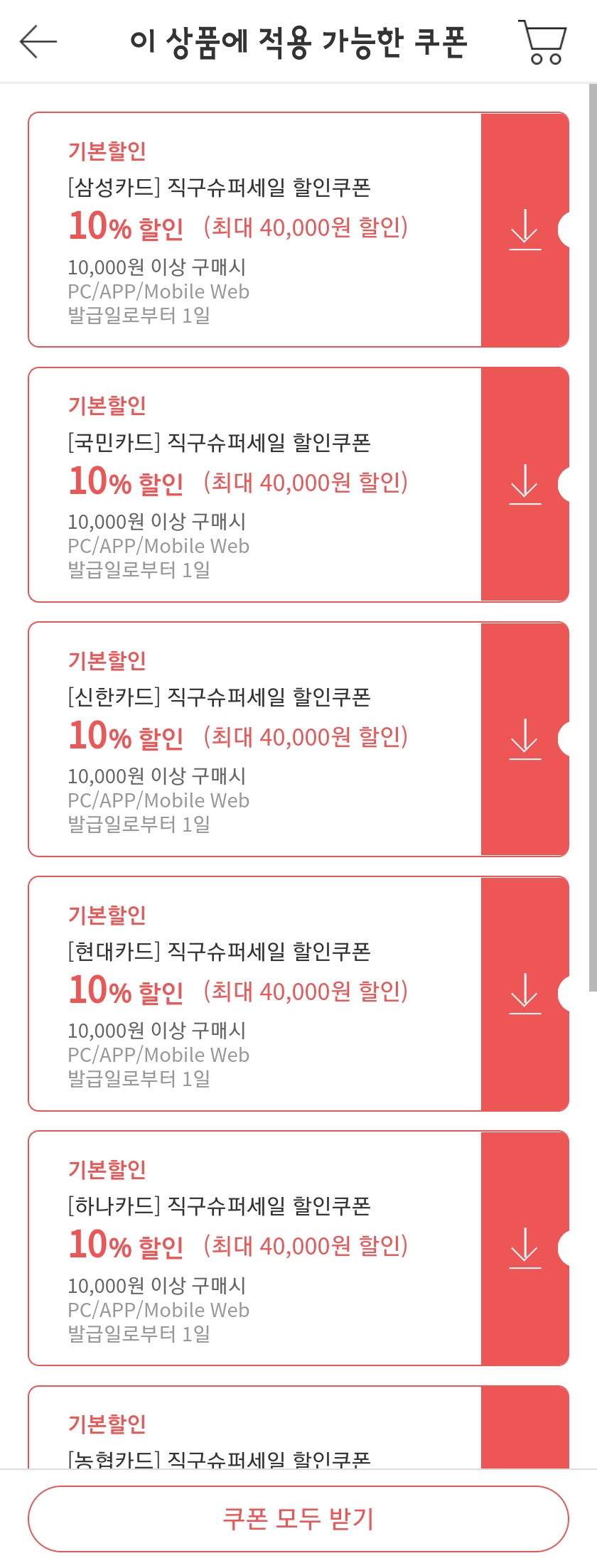Download the 현대카드 discount coupon
This screenshot has height=1568, width=597.
tap(525, 992)
